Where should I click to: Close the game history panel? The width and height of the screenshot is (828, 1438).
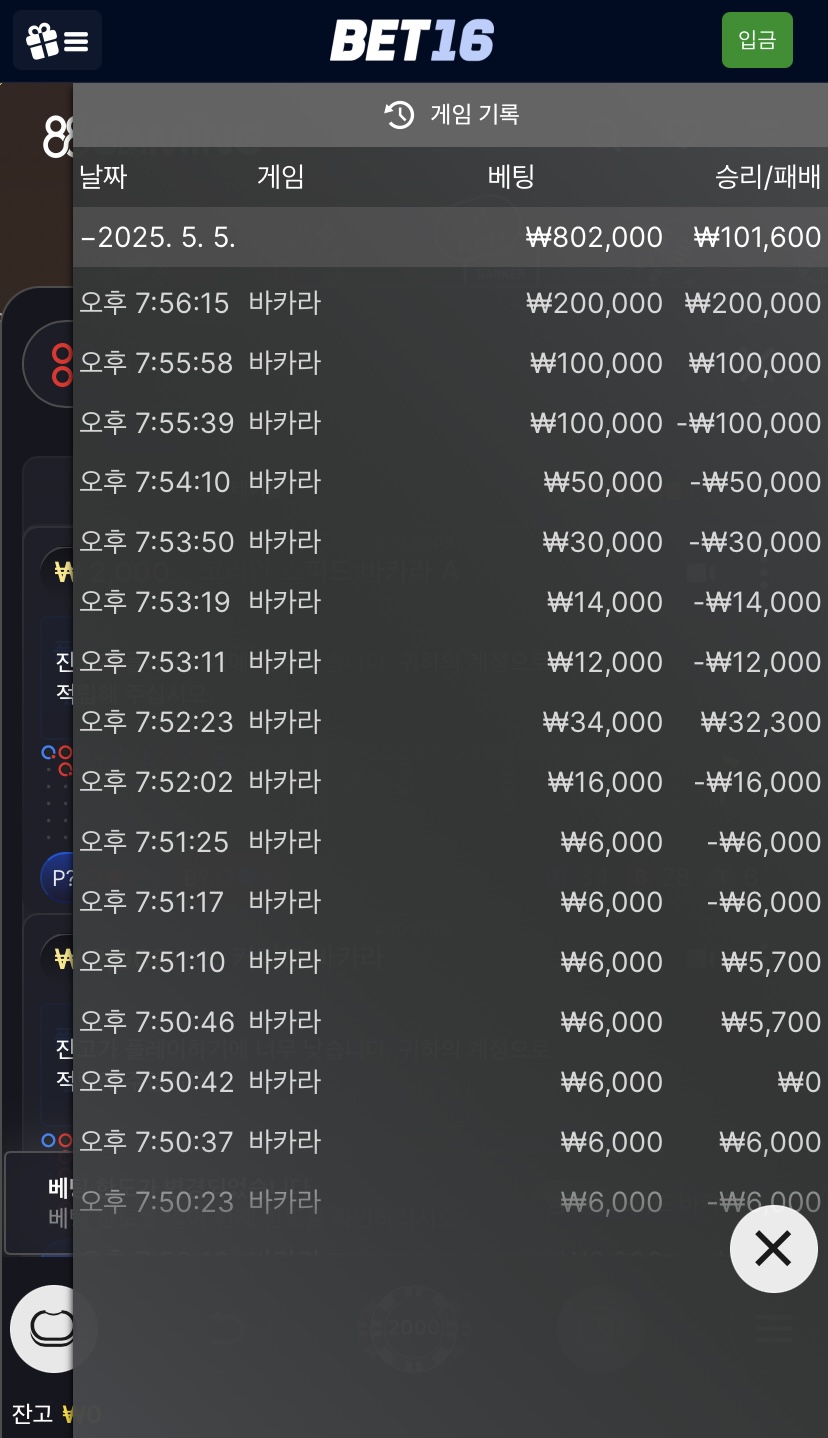click(x=773, y=1248)
